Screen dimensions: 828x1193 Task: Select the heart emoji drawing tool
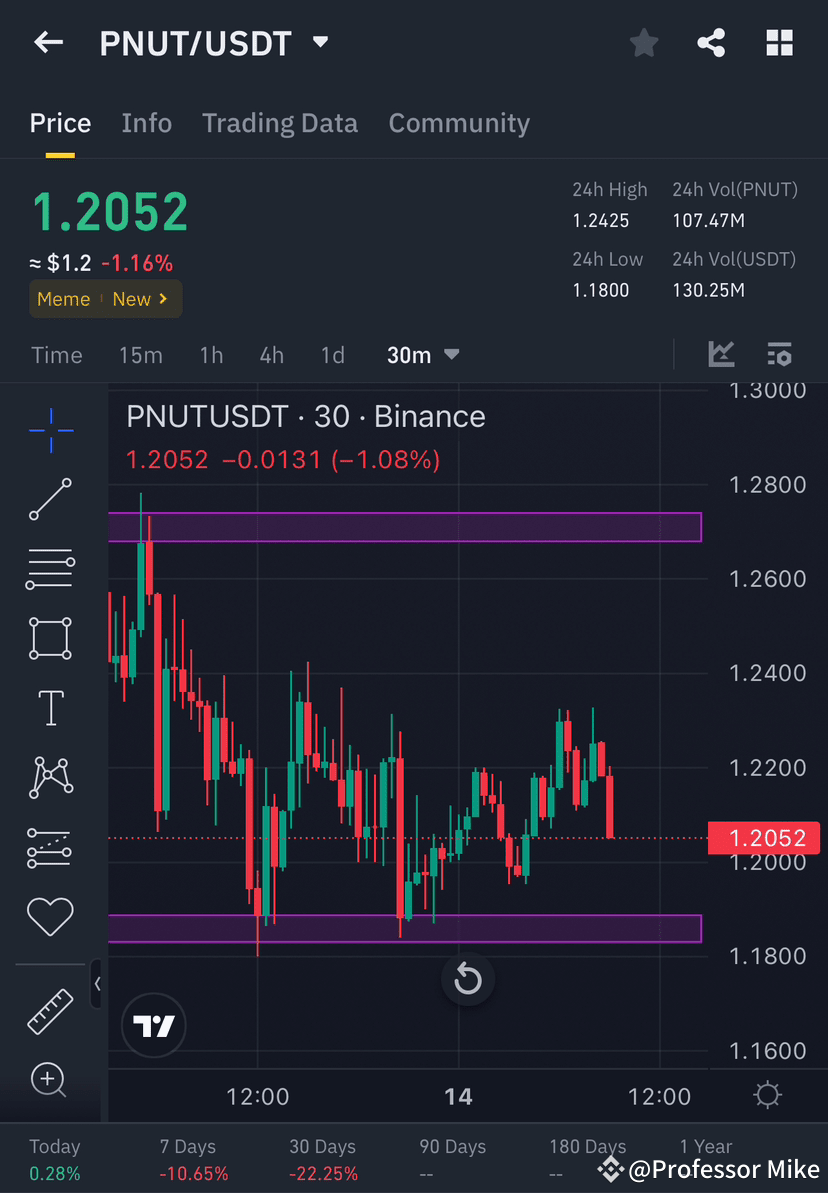(x=50, y=916)
